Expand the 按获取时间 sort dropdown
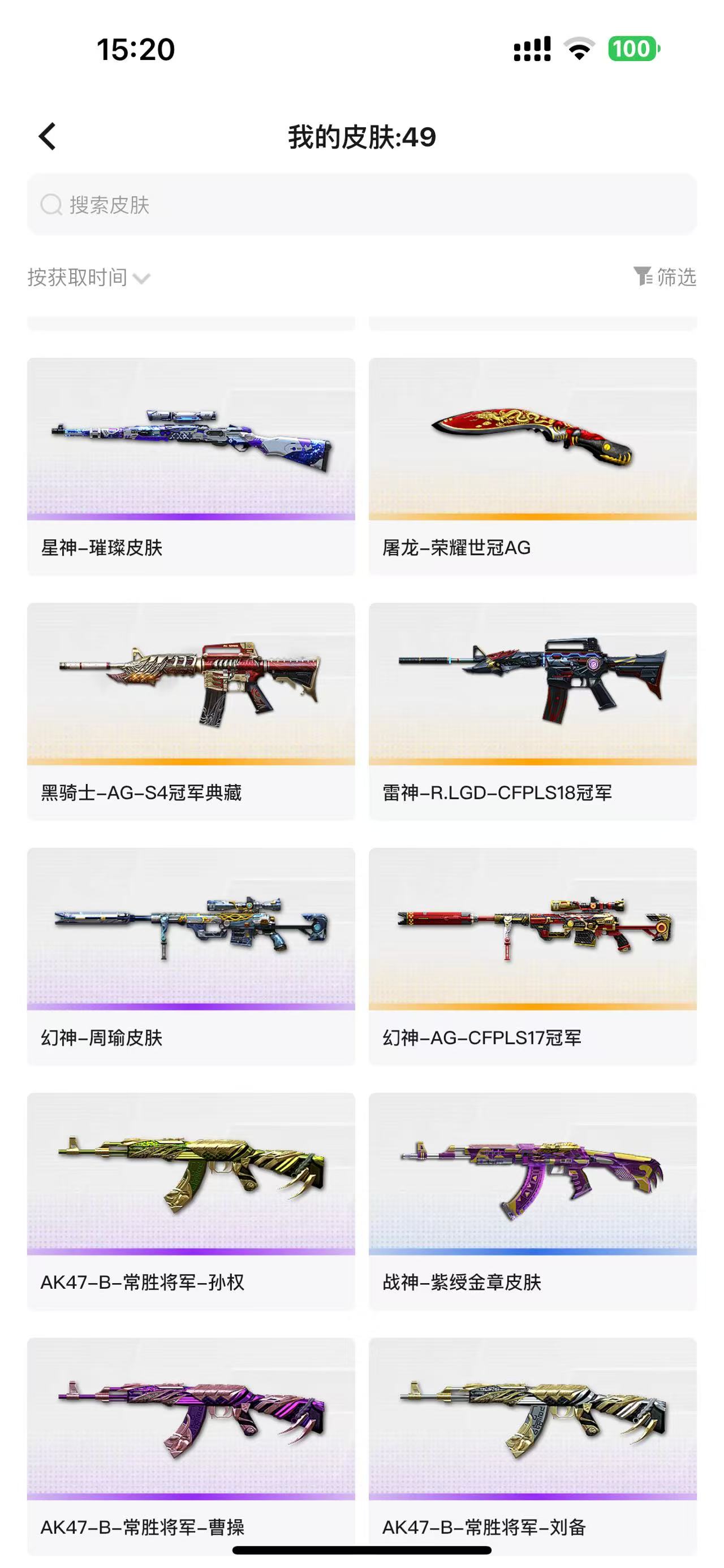 tap(89, 278)
